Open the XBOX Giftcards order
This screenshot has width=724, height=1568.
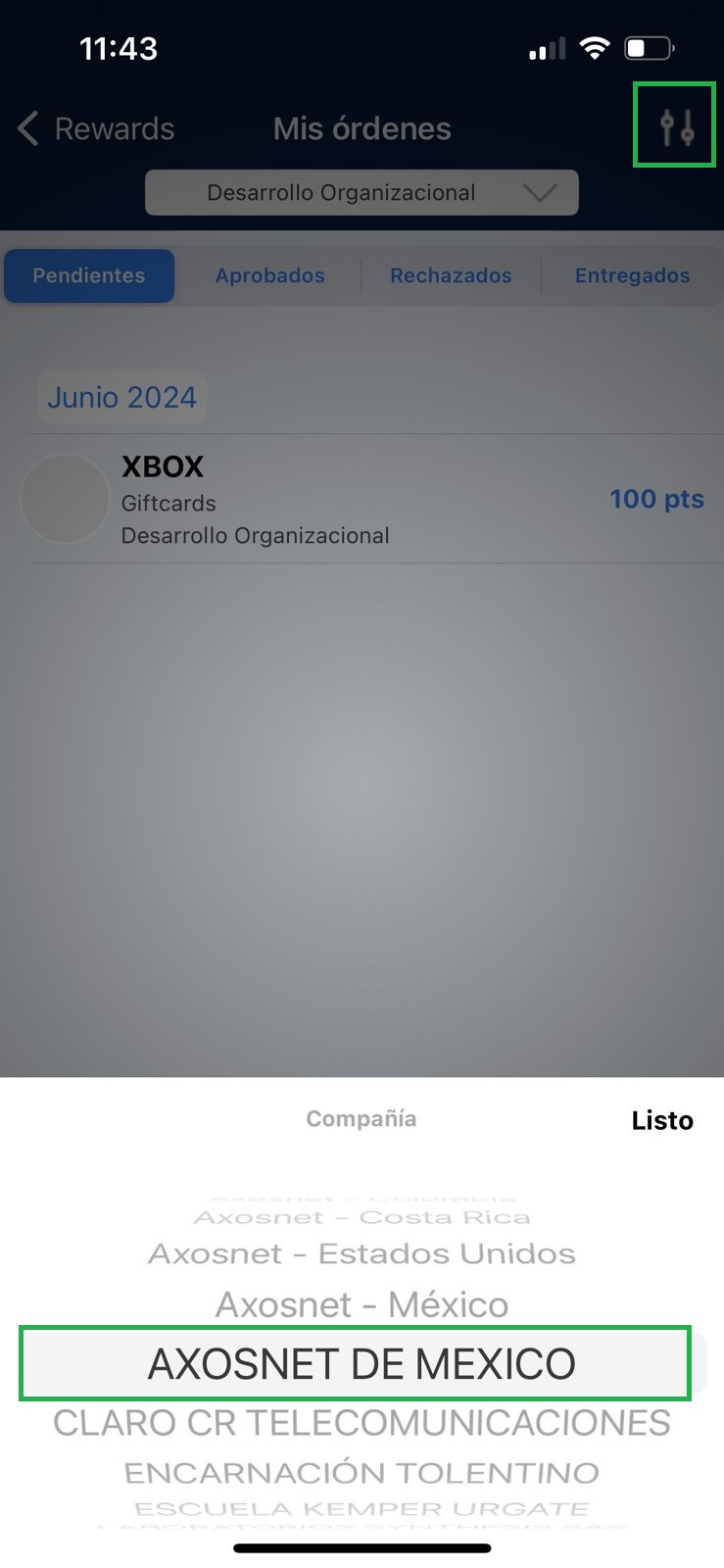pos(362,500)
